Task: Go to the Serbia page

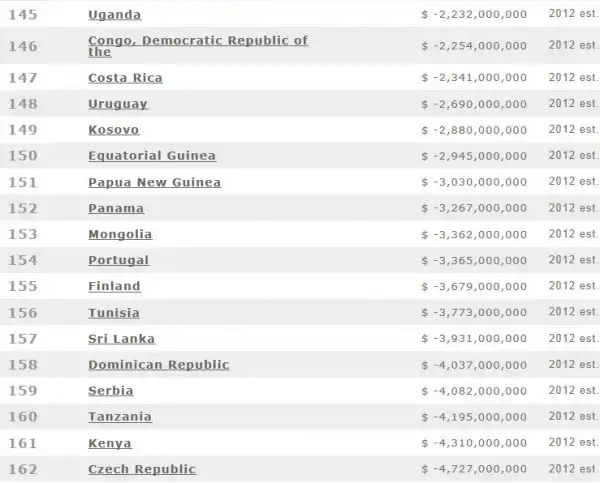Action: (110, 391)
